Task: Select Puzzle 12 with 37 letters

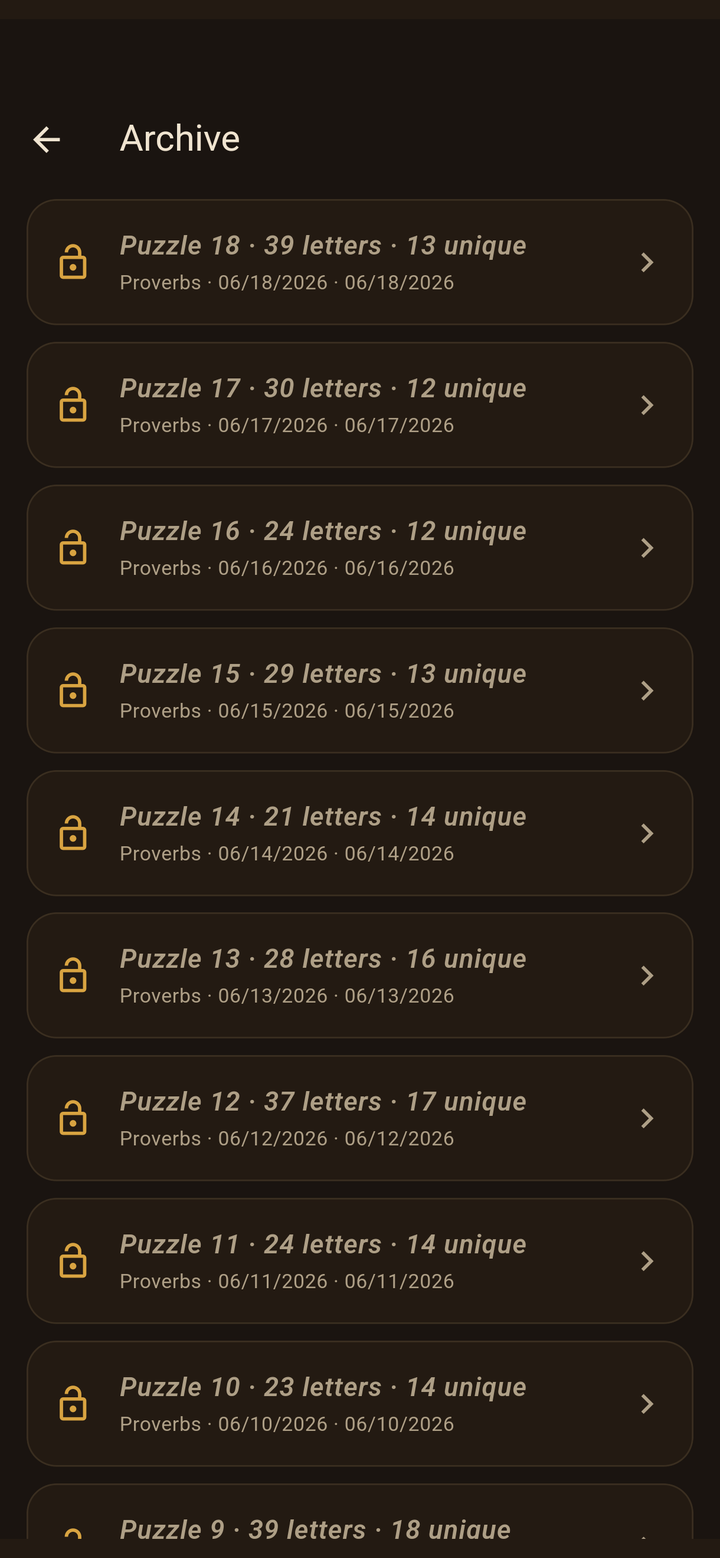Action: pos(360,1118)
